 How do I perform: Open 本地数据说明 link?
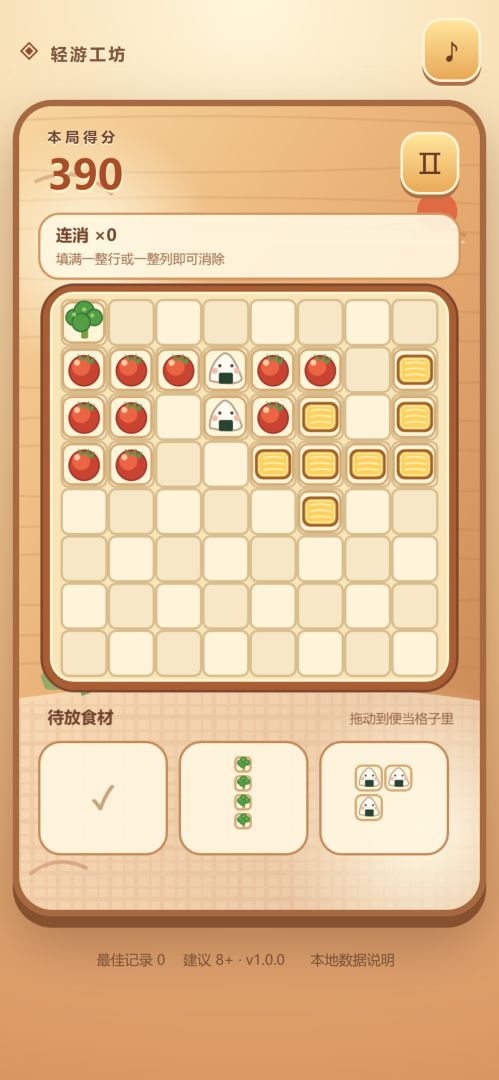pos(352,959)
